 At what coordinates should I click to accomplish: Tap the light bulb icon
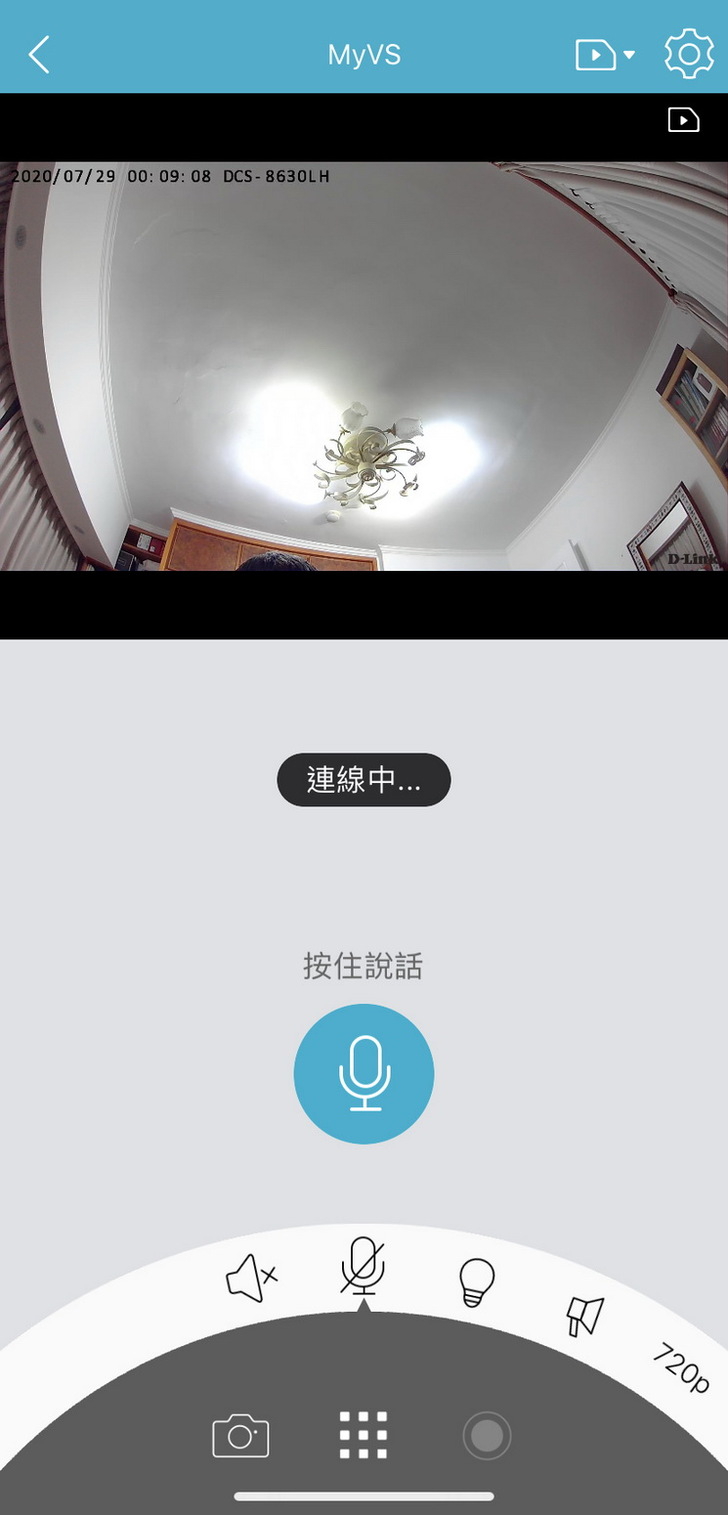coord(476,1281)
